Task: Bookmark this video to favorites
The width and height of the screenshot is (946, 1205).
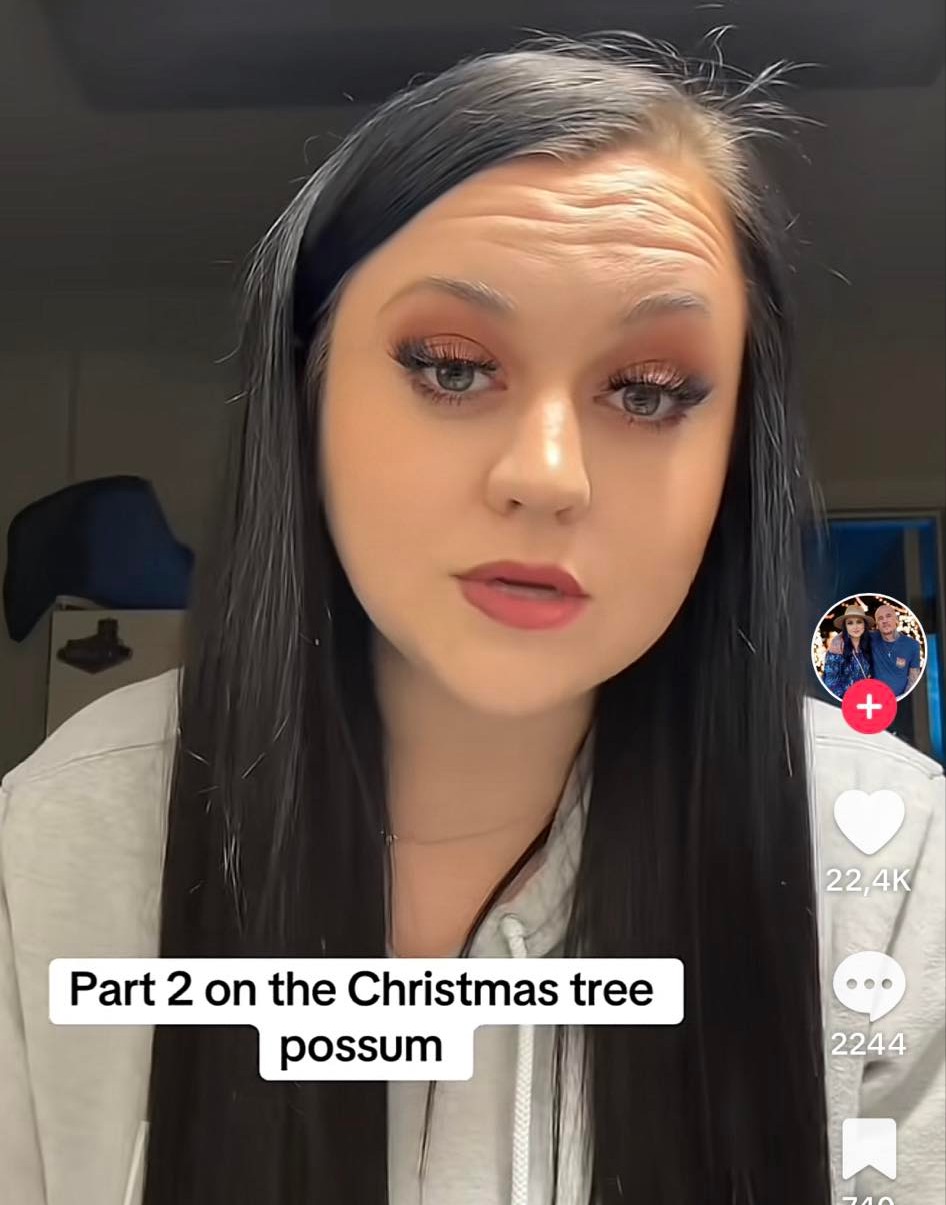Action: pos(868,1148)
